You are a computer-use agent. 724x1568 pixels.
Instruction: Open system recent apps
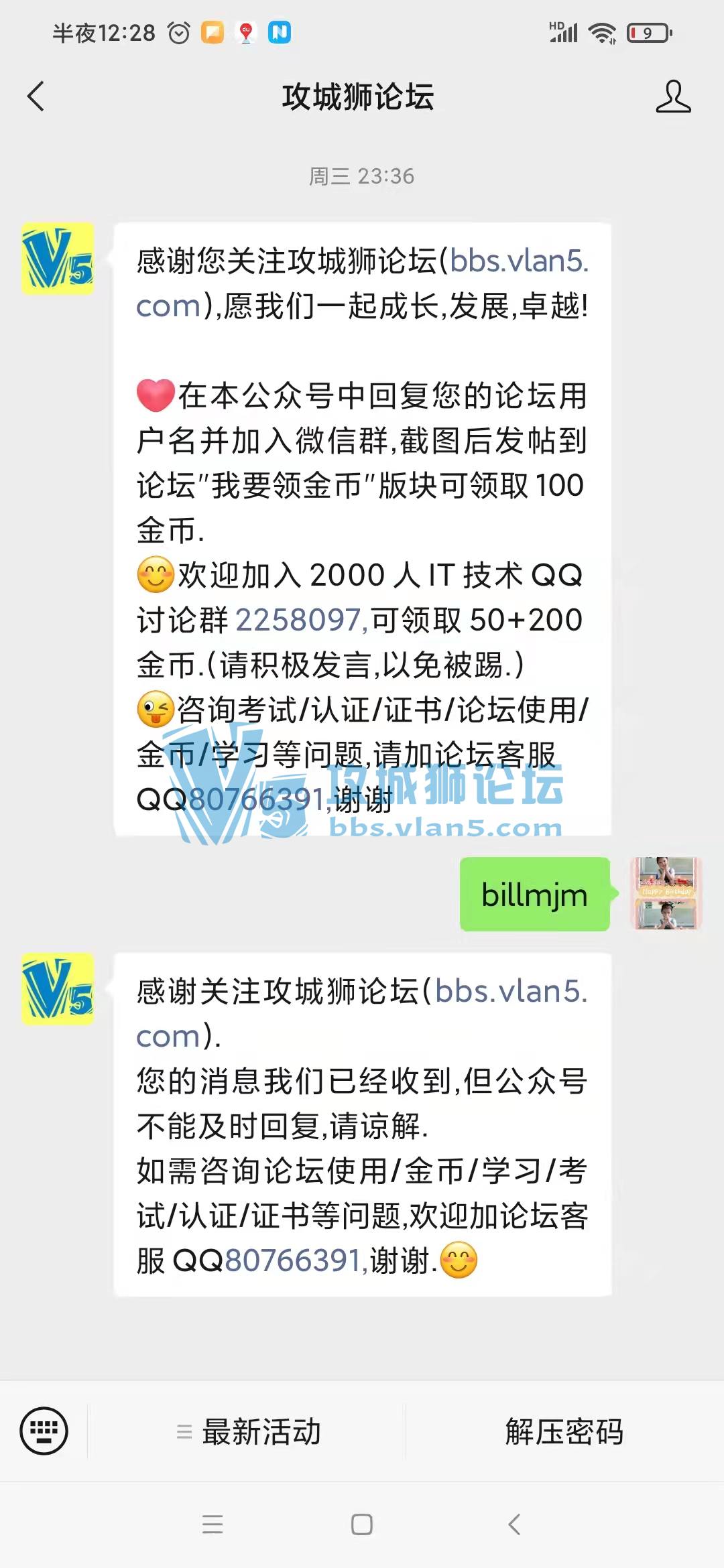point(213,1524)
